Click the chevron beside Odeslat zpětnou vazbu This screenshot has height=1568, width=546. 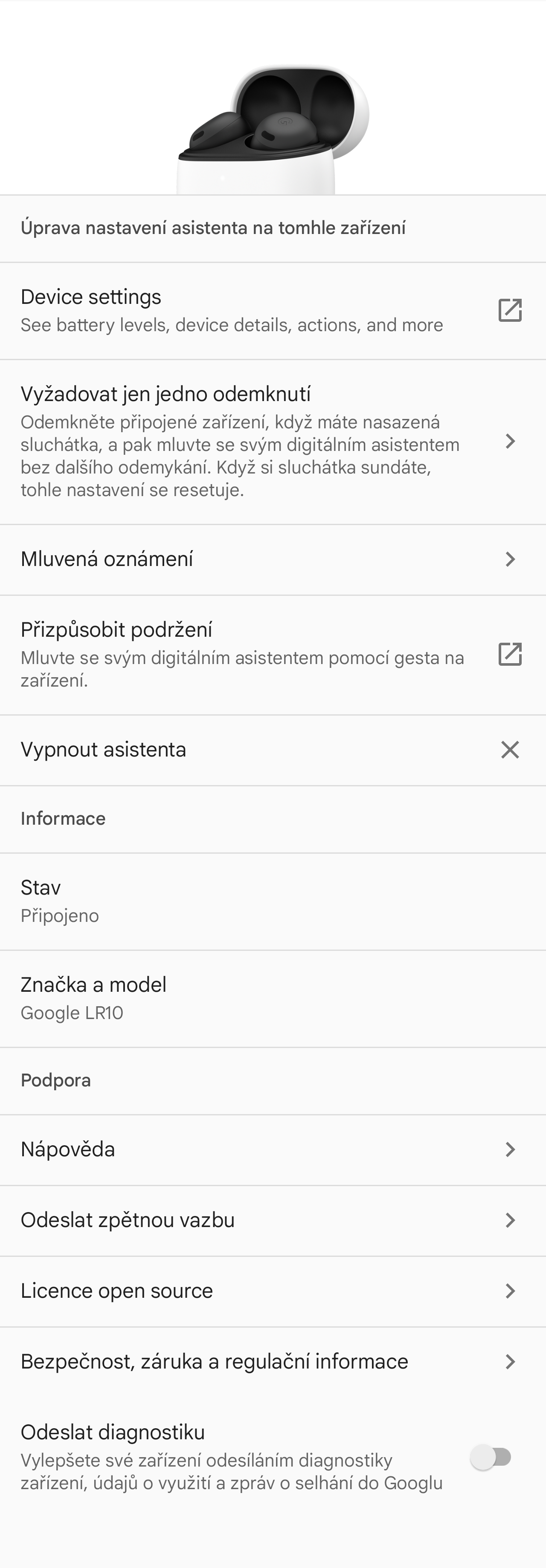tap(510, 1220)
